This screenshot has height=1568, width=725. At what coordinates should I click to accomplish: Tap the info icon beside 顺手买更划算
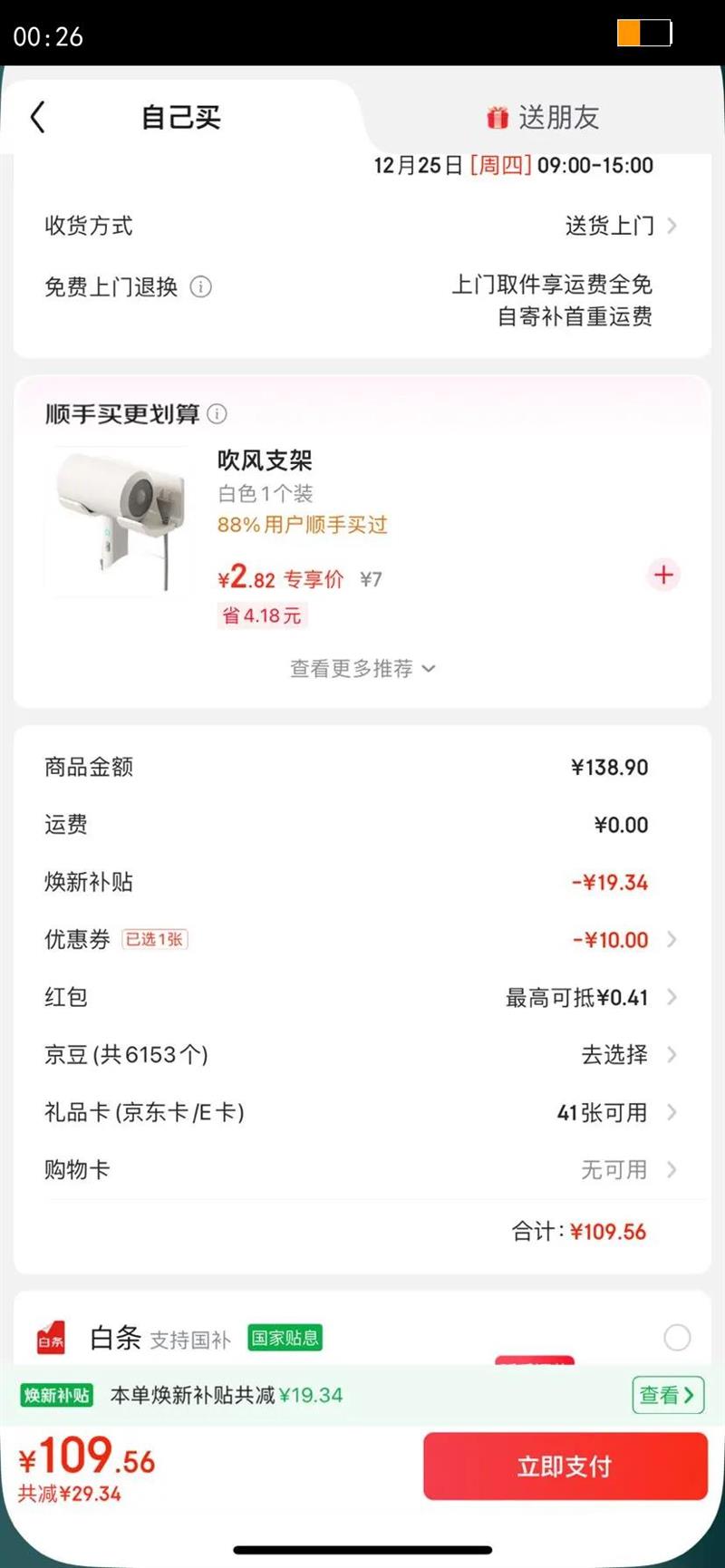coord(217,414)
